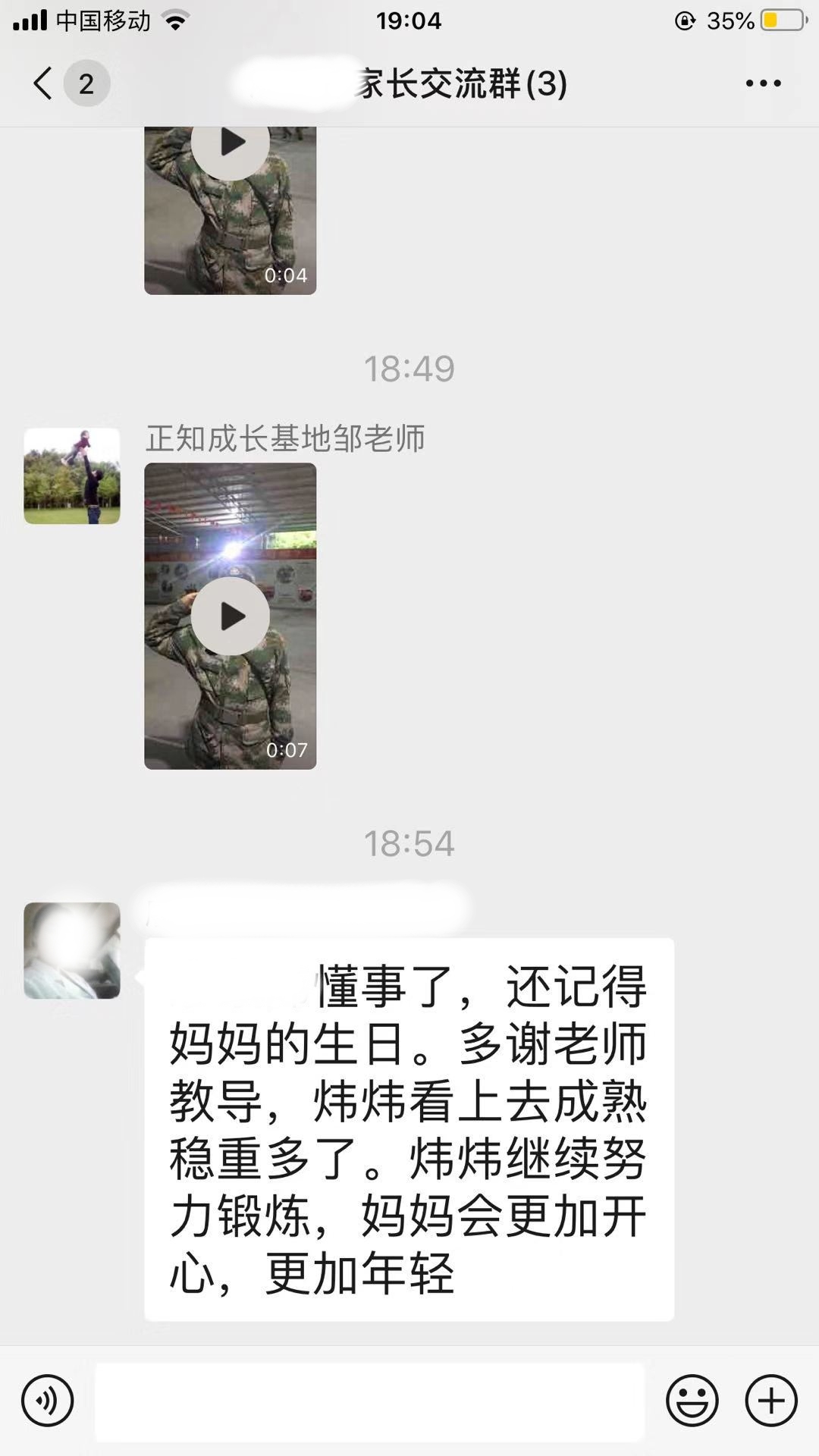Open 邹老师's profile avatar

(72, 475)
